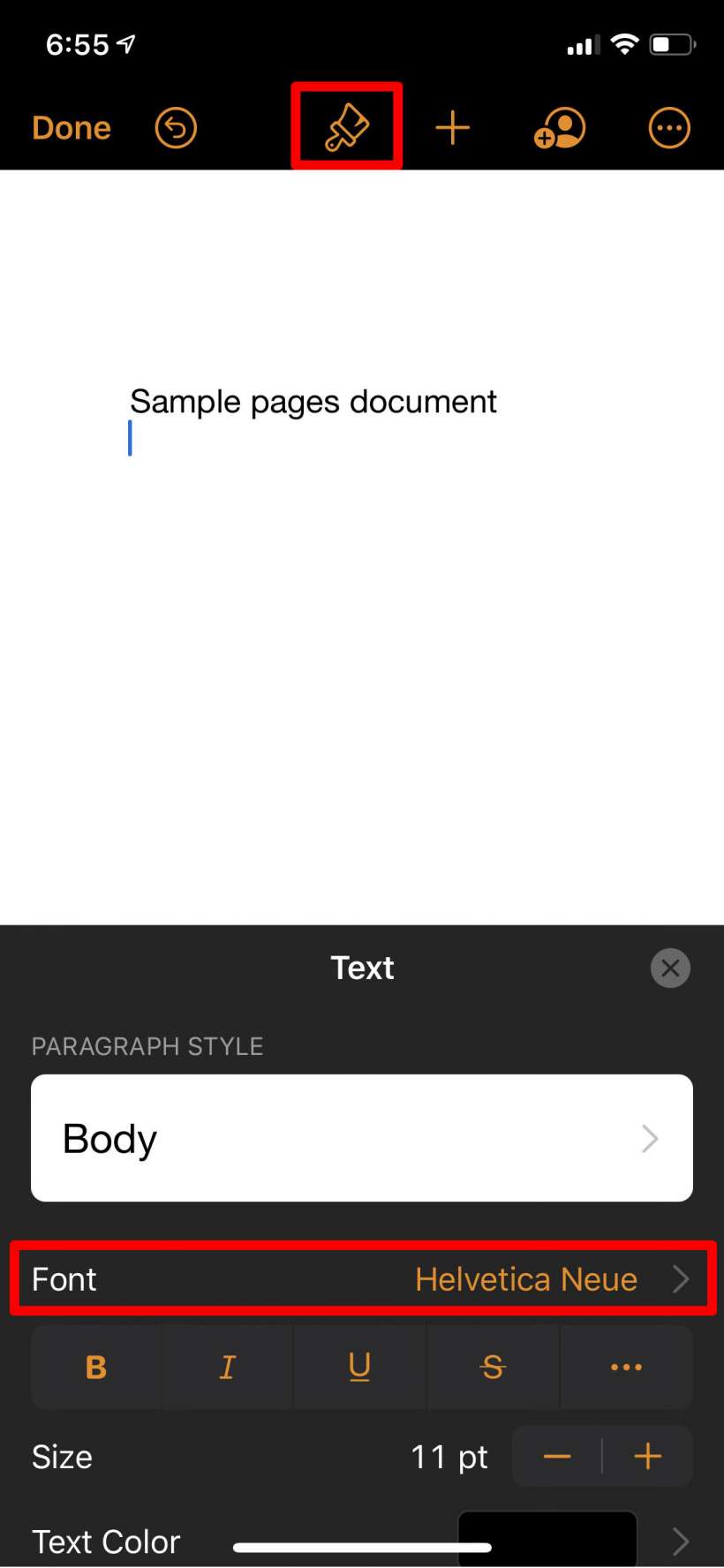Increase the font size

pos(648,1456)
